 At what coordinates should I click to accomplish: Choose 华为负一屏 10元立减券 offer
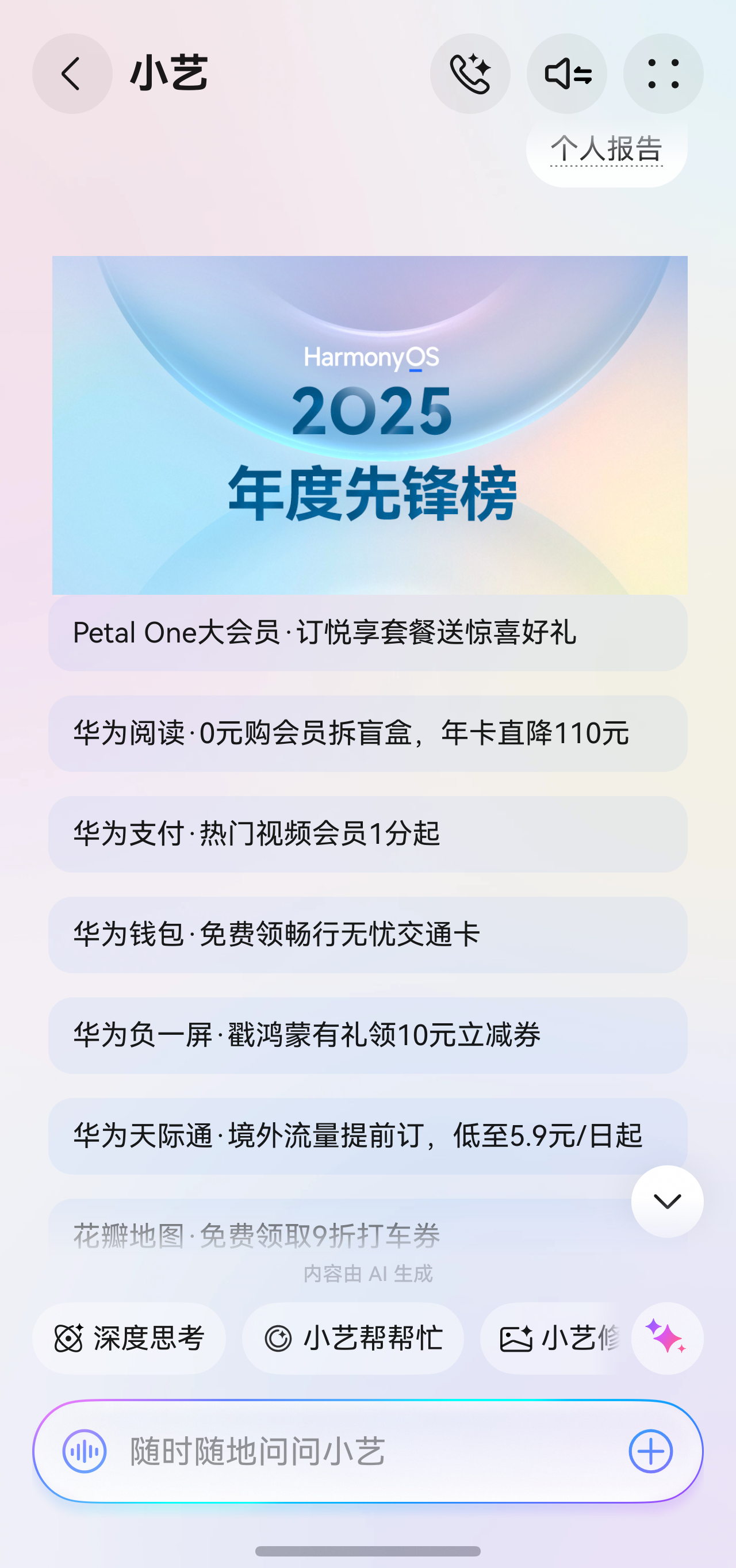[x=367, y=1035]
